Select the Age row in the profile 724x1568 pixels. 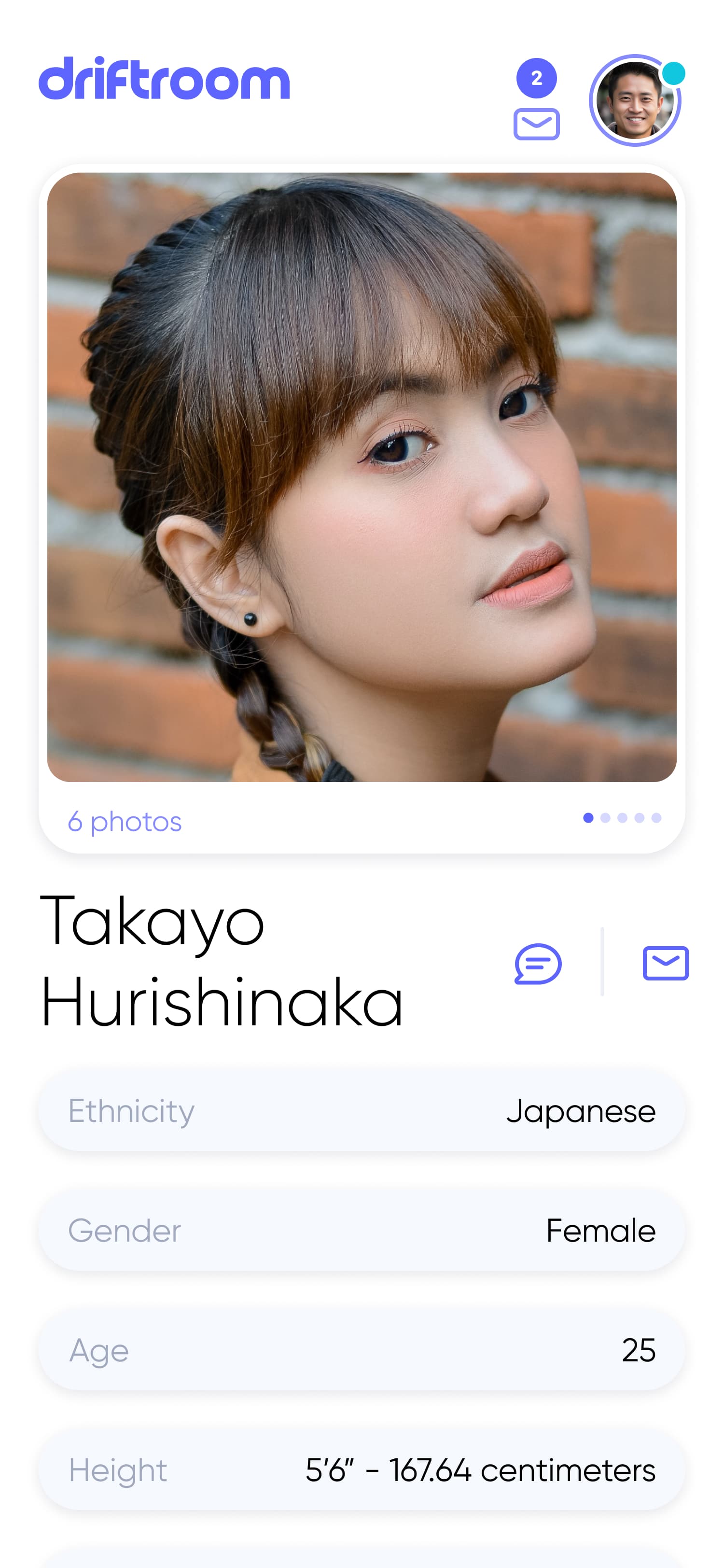click(362, 1351)
